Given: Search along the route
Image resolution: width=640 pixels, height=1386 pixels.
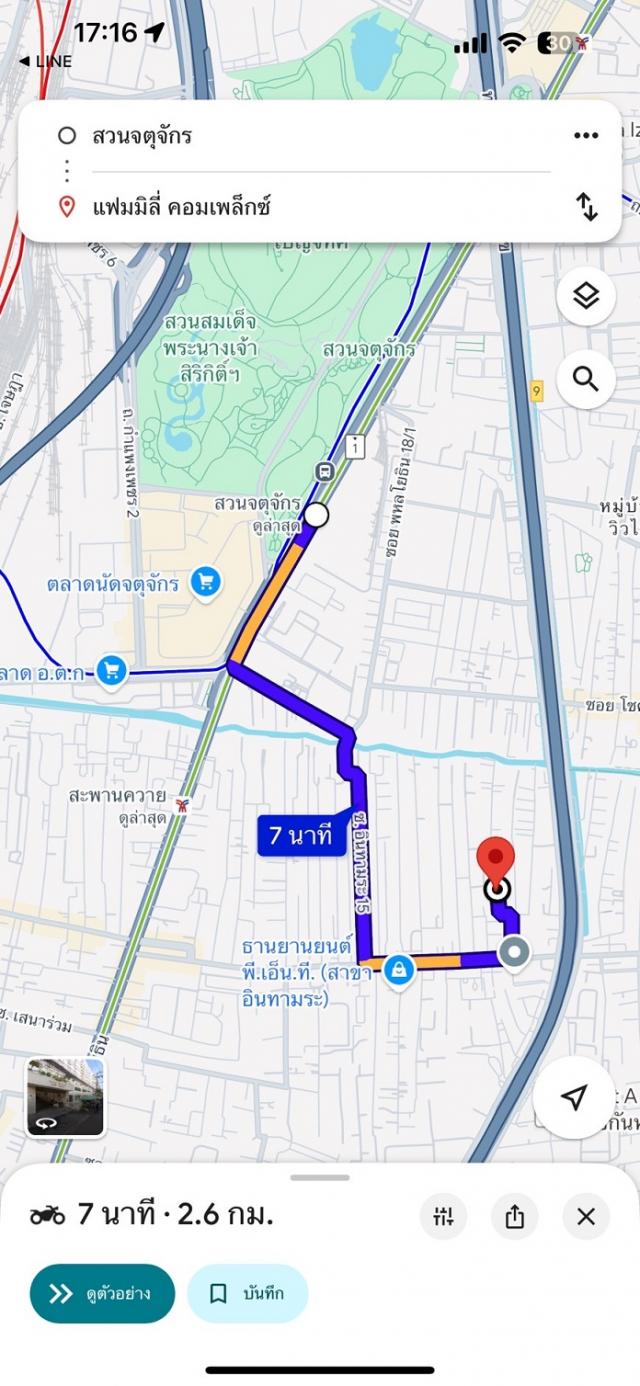Looking at the screenshot, I should tap(585, 379).
